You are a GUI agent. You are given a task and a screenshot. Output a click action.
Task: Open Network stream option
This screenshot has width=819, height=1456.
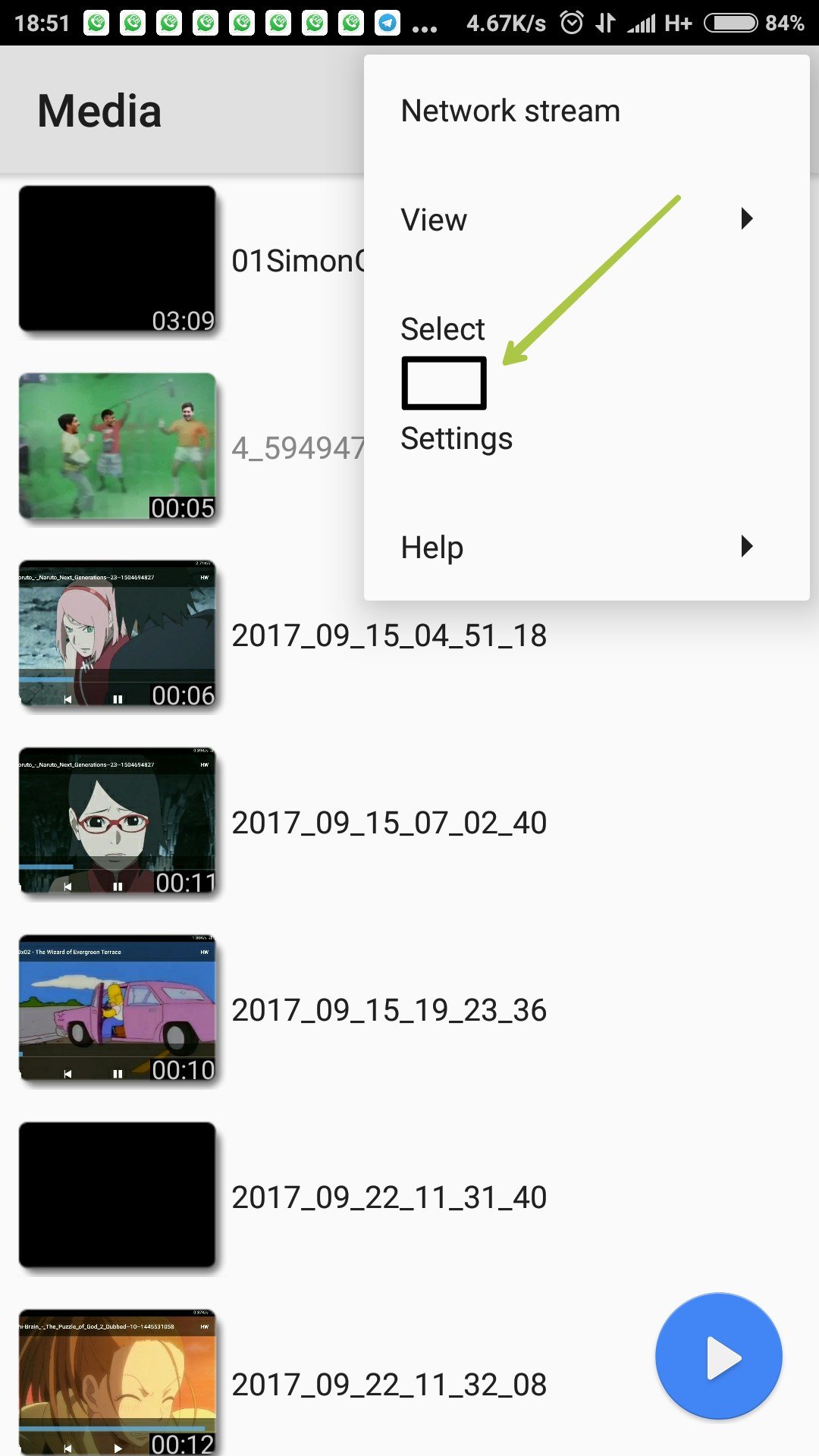[586, 111]
